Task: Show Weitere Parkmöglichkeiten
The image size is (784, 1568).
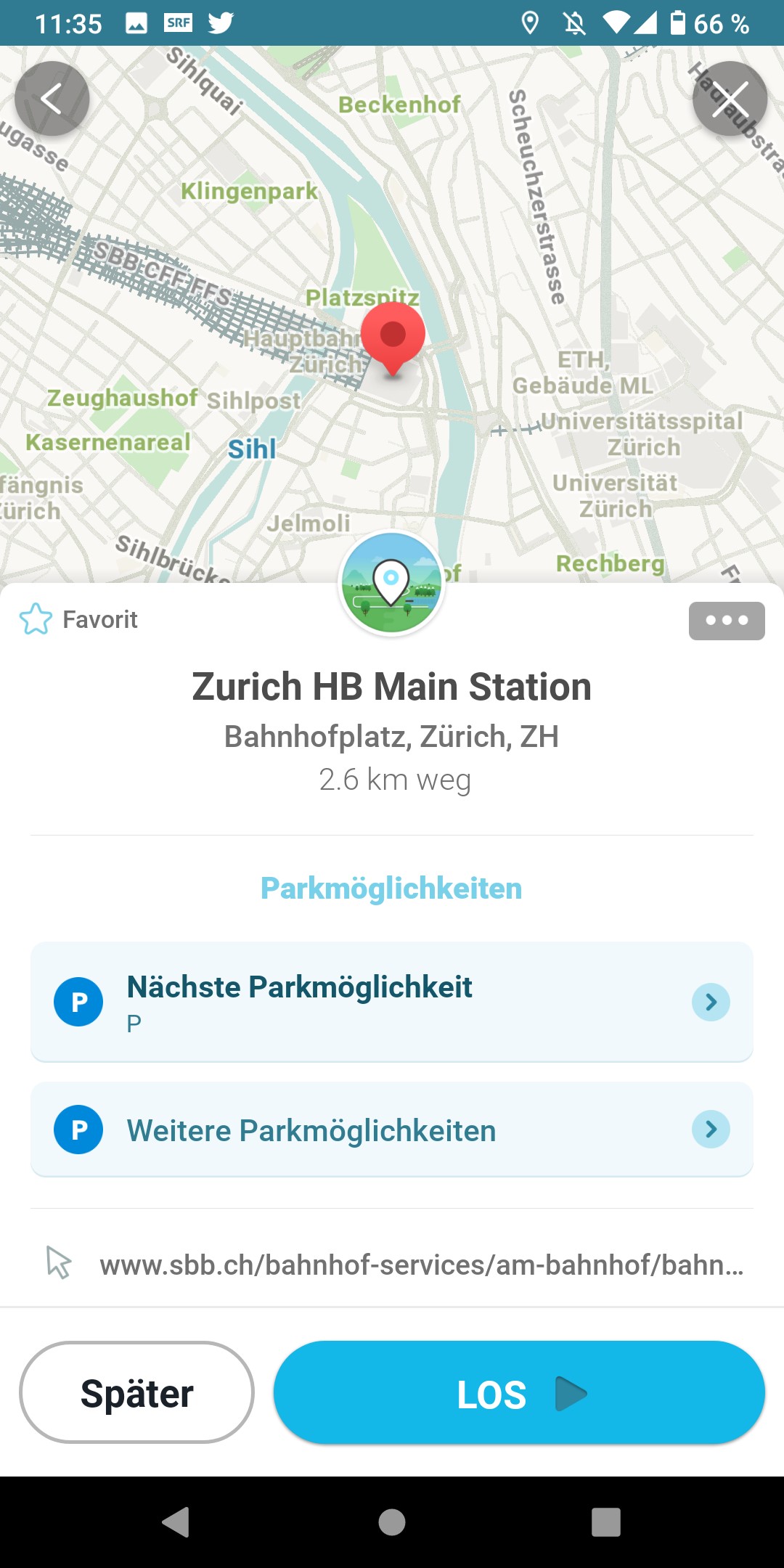Action: pyautogui.click(x=392, y=1130)
